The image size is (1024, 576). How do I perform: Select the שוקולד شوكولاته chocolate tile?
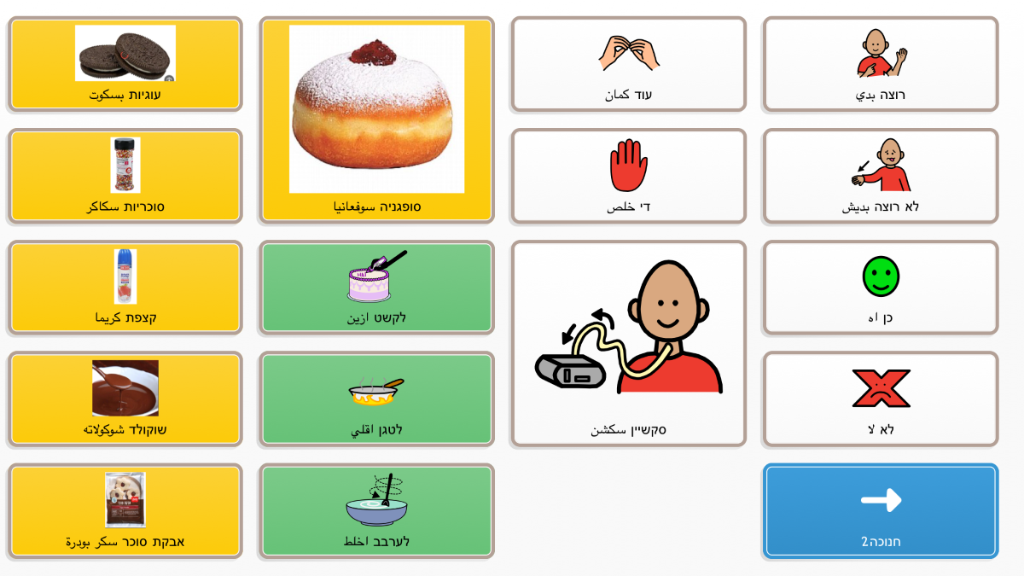coord(125,399)
